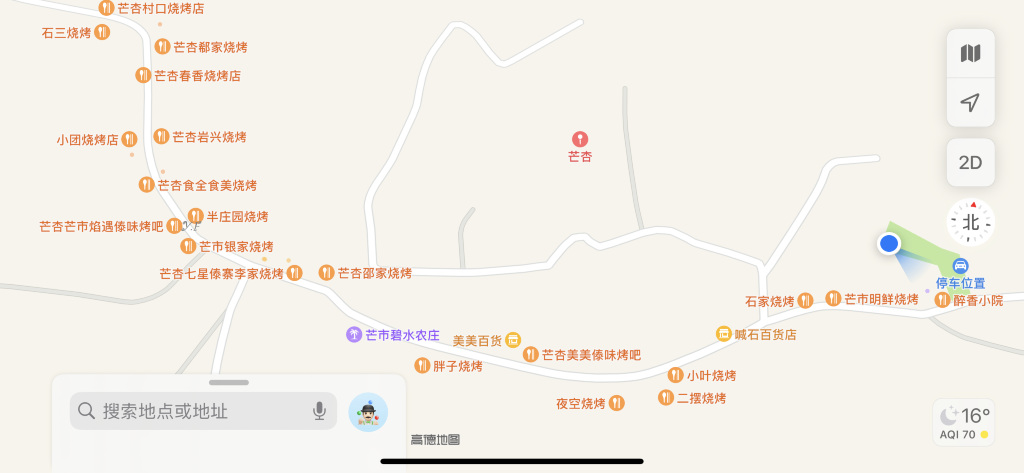The height and width of the screenshot is (473, 1024).
Task: Open 石三烧烤 restaurant marker
Action: [x=102, y=32]
